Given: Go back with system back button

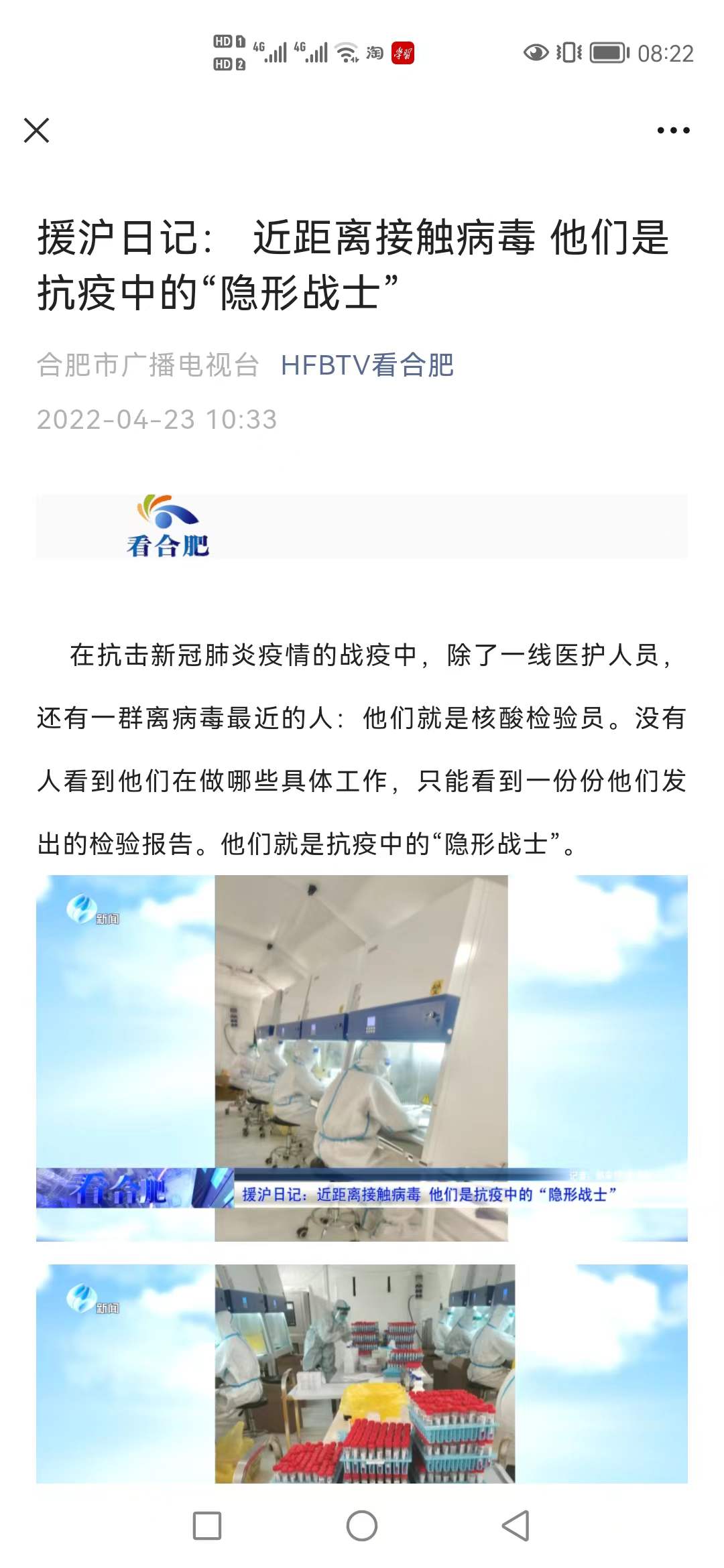Looking at the screenshot, I should pyautogui.click(x=516, y=1526).
